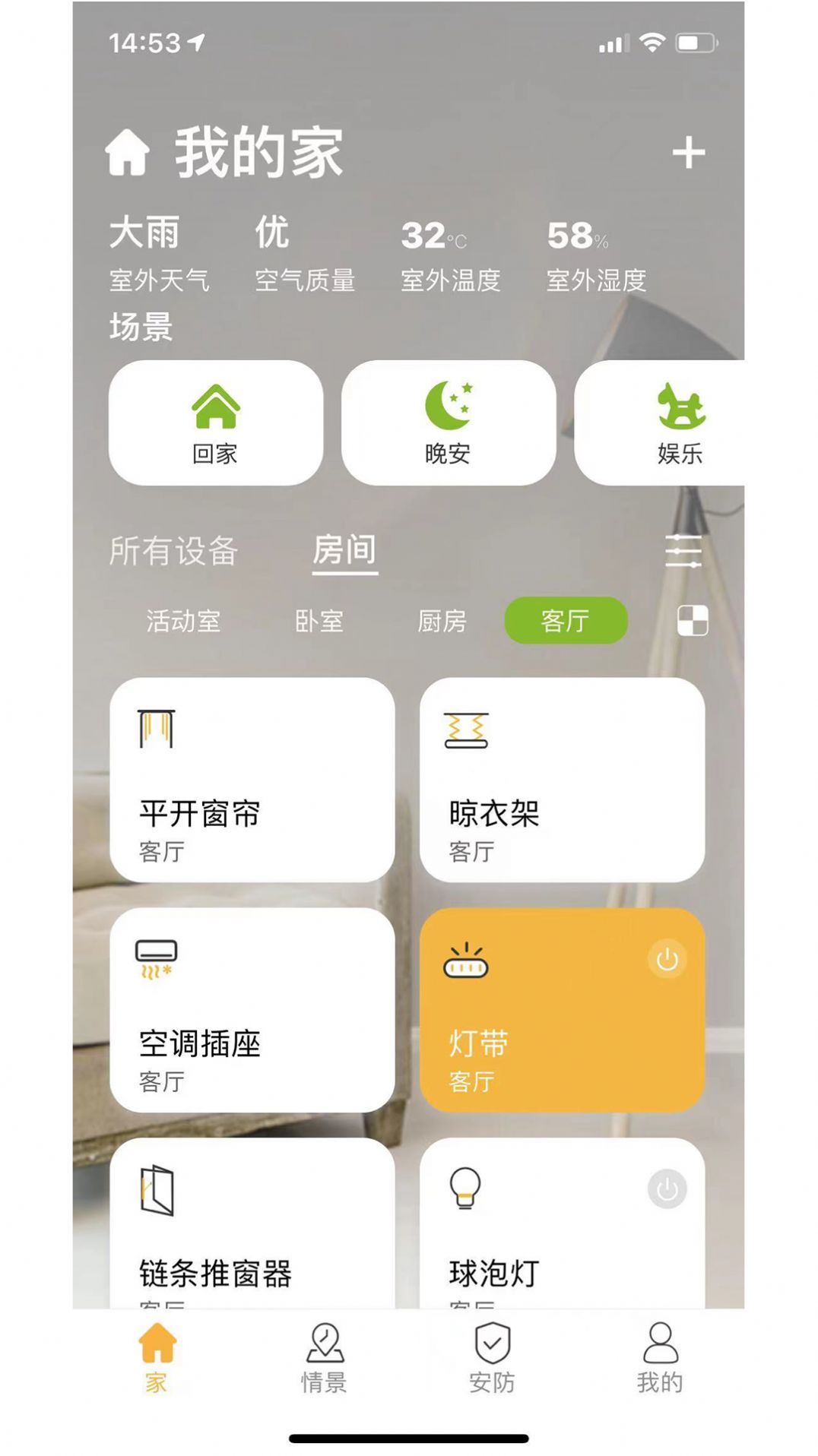Tap the plus icon to add device
Screen dimensions: 818x1456
[688, 153]
